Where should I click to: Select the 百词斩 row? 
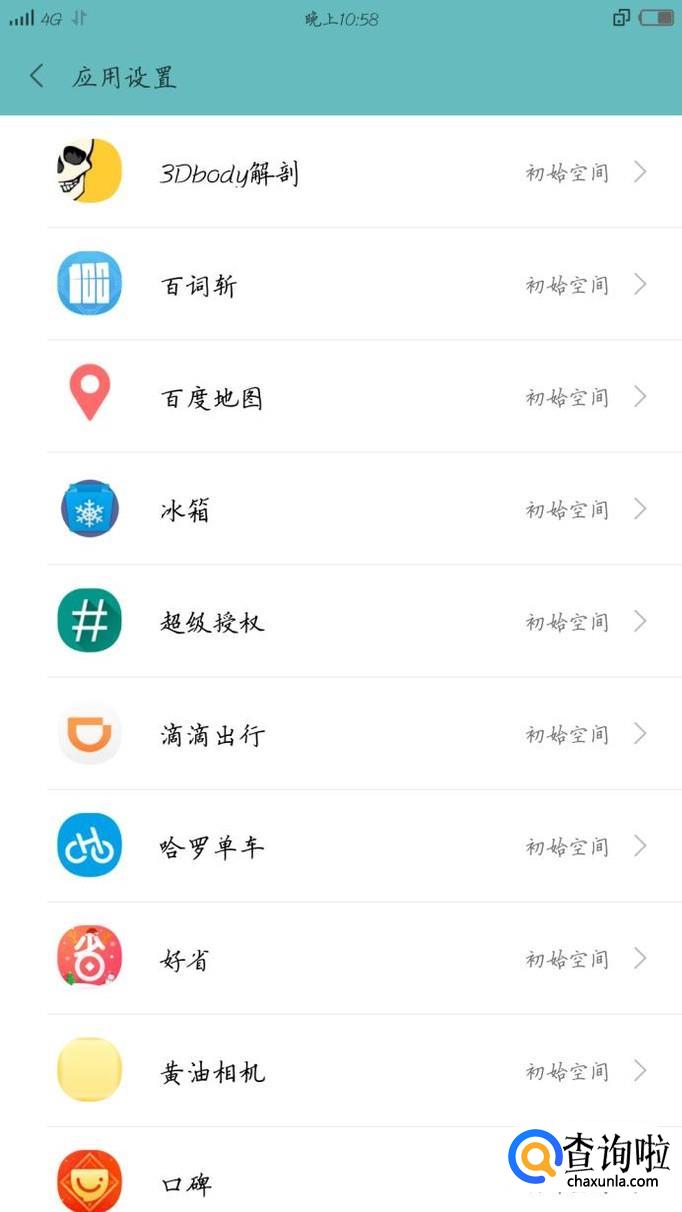(340, 285)
